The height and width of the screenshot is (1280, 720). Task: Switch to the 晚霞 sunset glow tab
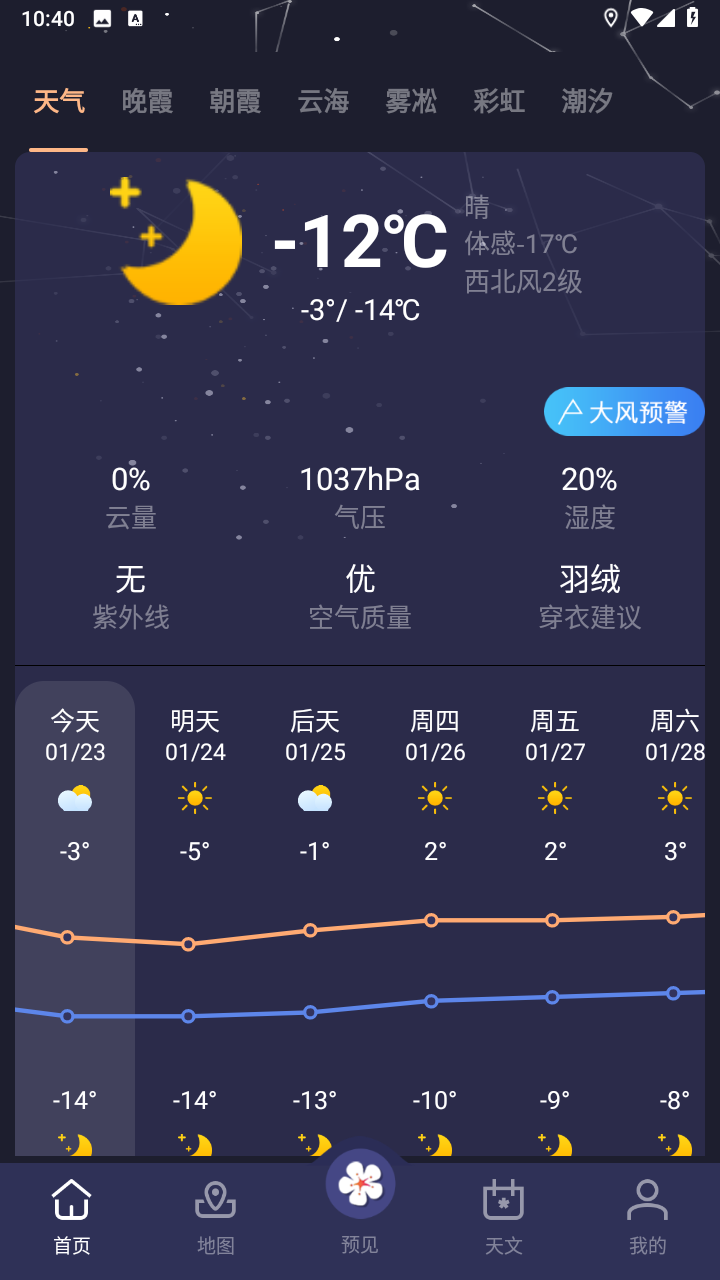146,101
